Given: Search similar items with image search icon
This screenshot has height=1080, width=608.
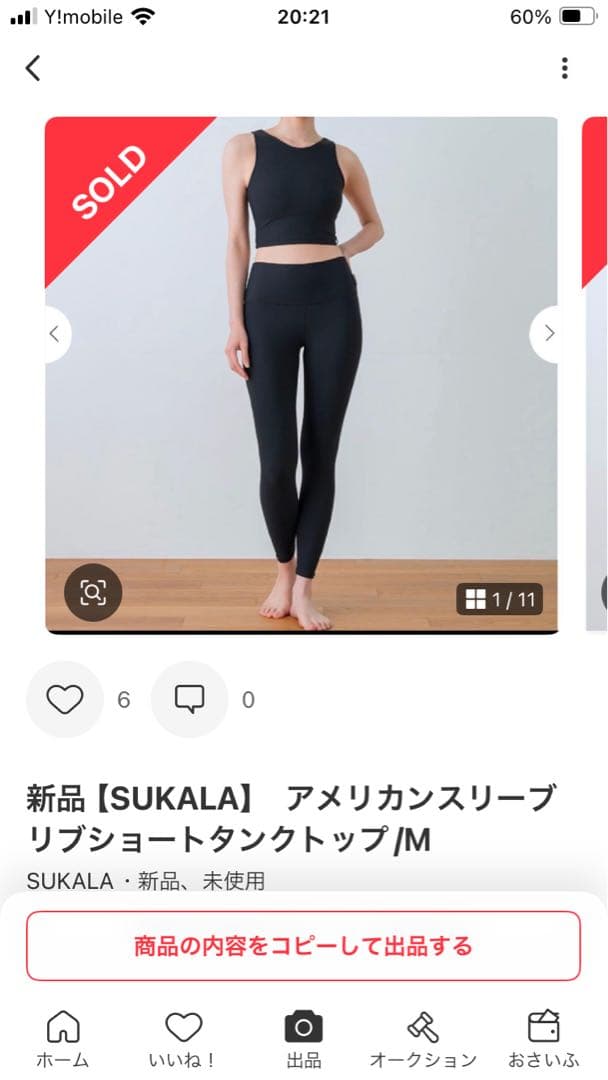Looking at the screenshot, I should click(x=93, y=593).
